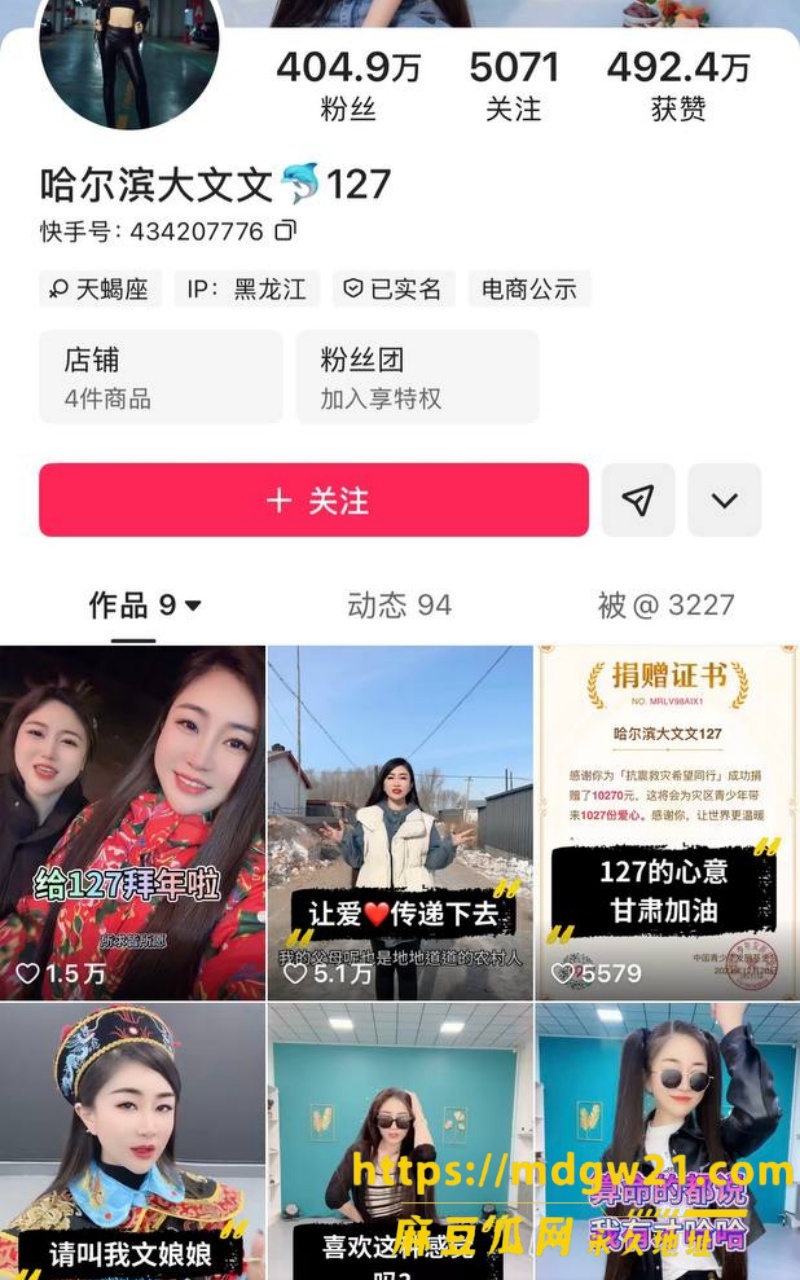Viewport: 800px width, 1280px height.
Task: Follow the user with the red 关注 button
Action: (314, 500)
